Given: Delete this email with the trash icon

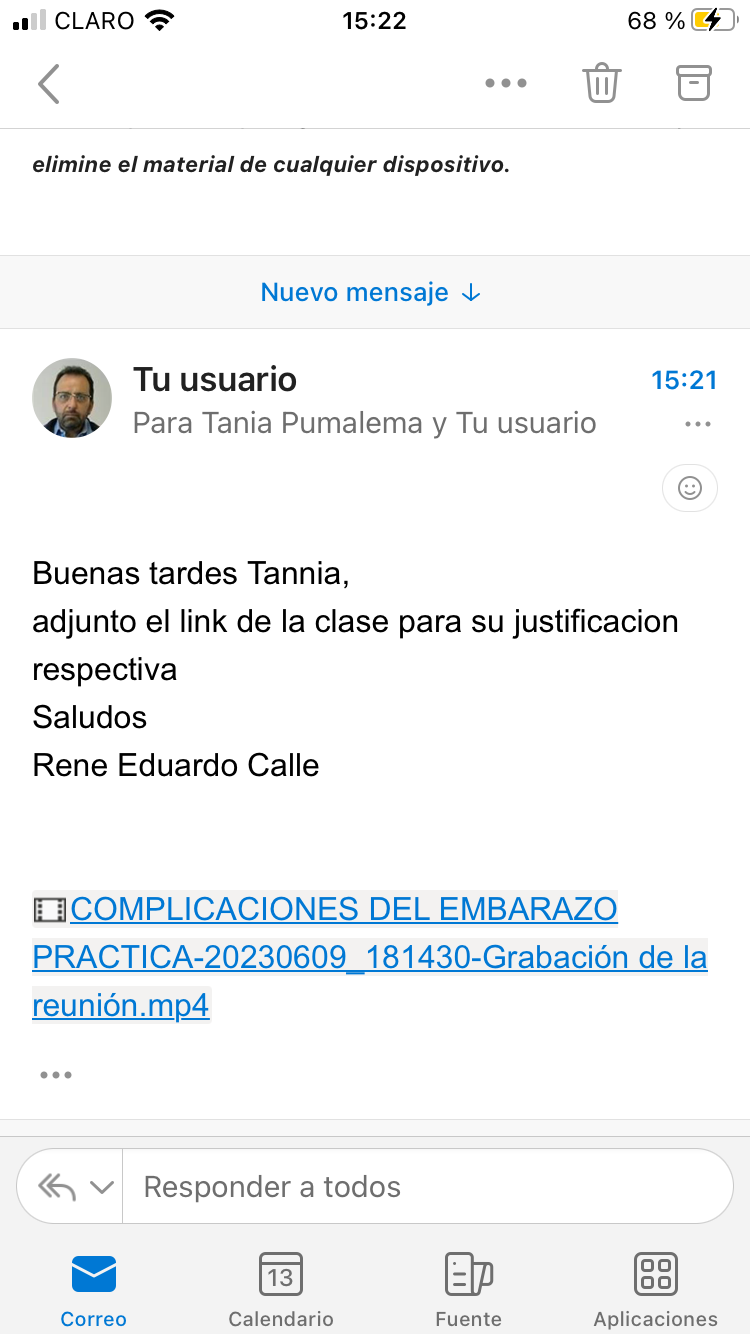Looking at the screenshot, I should coord(602,83).
